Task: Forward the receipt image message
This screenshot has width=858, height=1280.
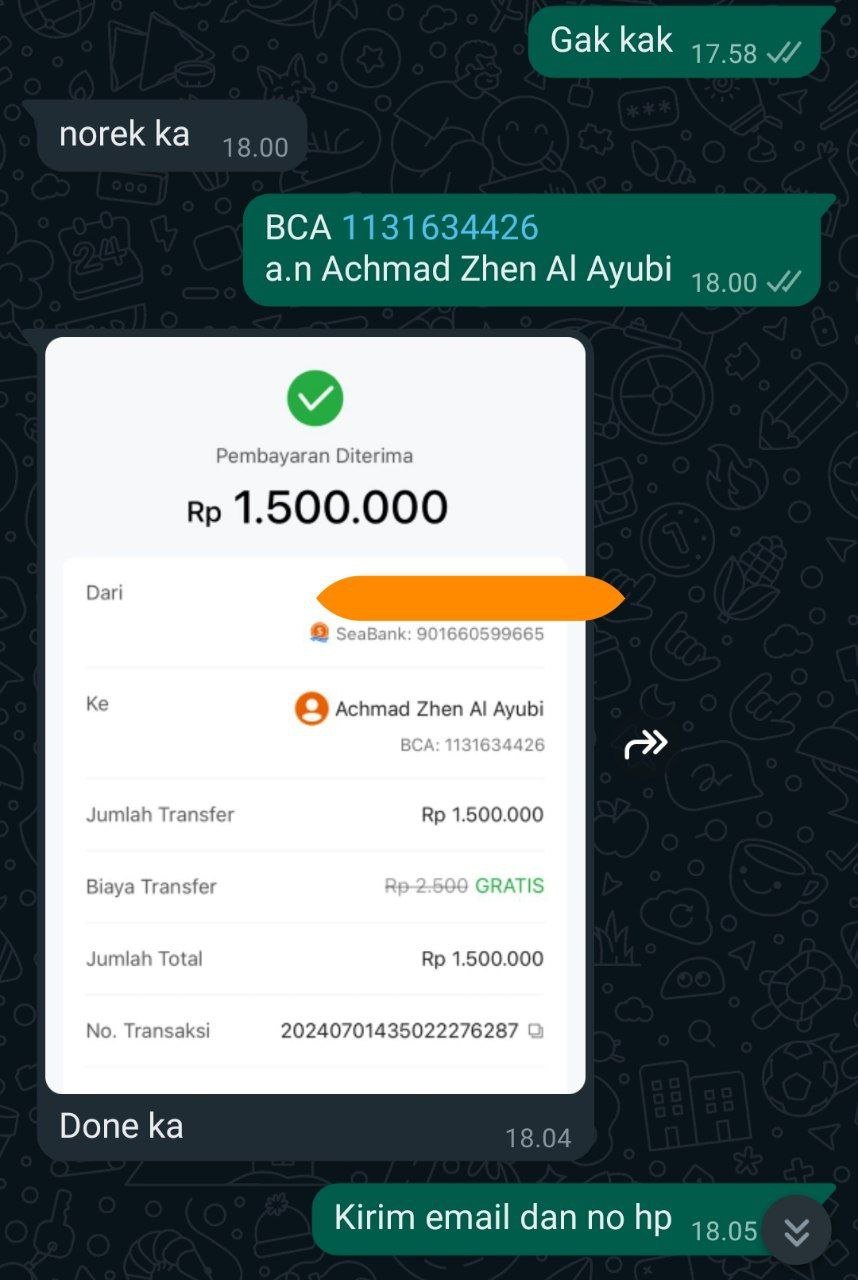Action: [x=645, y=744]
